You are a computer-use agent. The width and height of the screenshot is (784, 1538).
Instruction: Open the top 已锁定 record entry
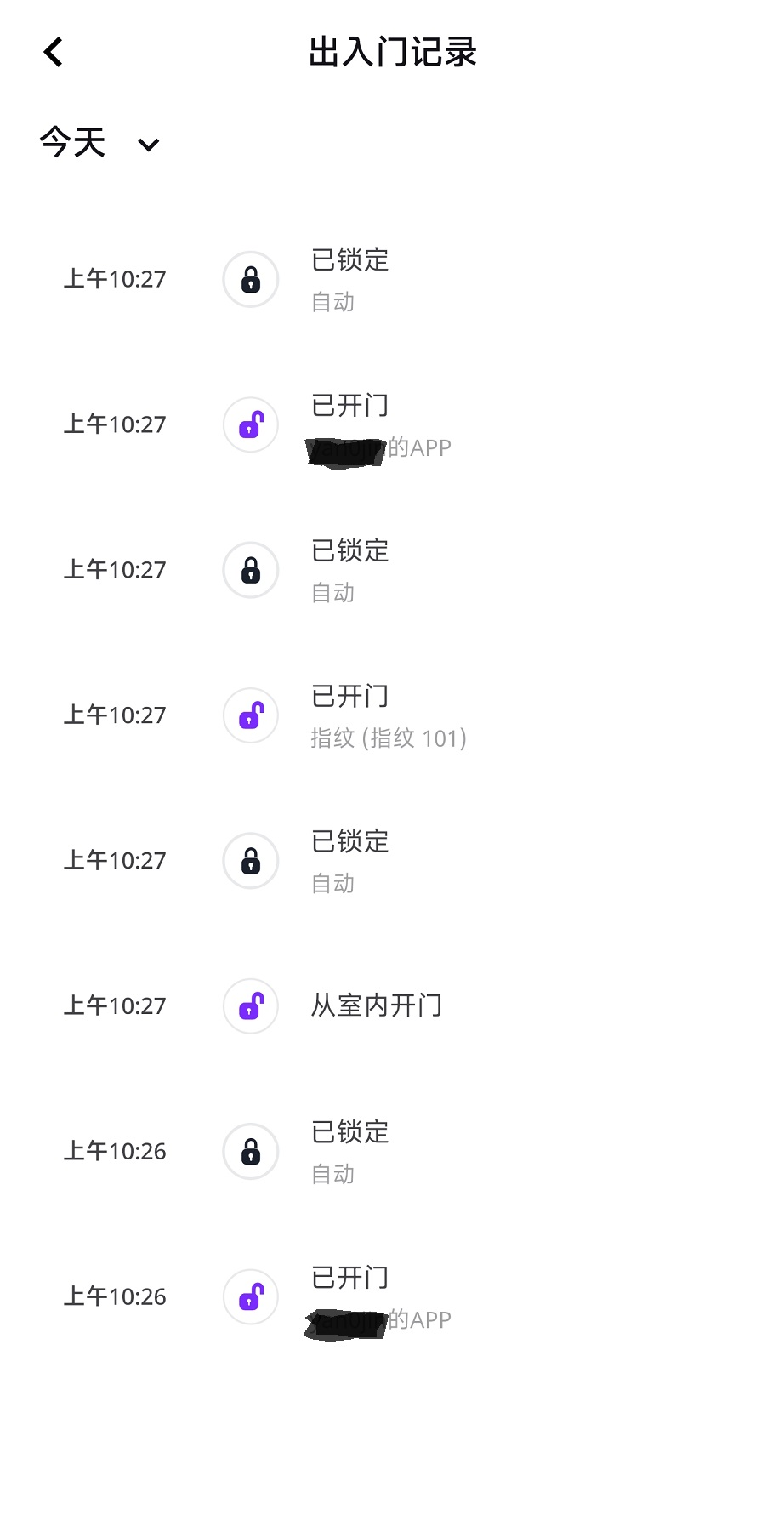click(349, 261)
